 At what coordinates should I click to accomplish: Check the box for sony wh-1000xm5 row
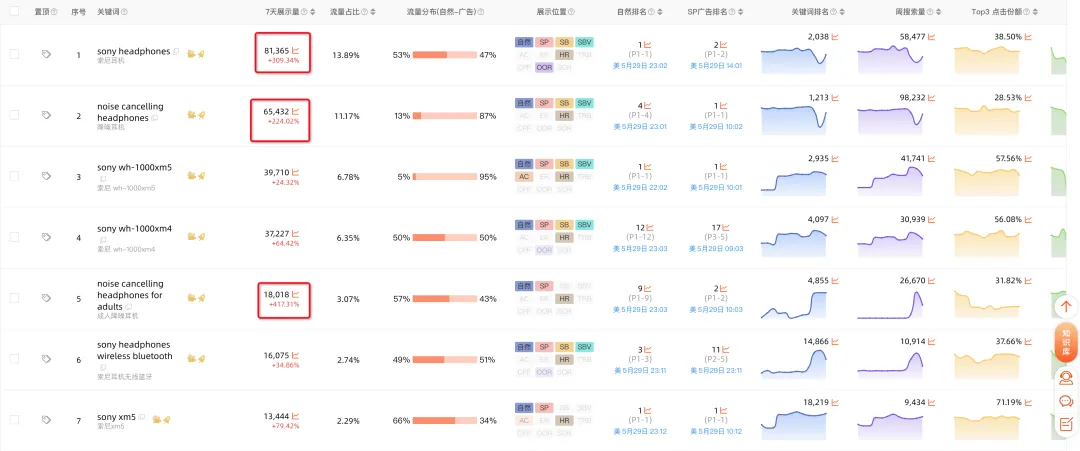coord(14,176)
